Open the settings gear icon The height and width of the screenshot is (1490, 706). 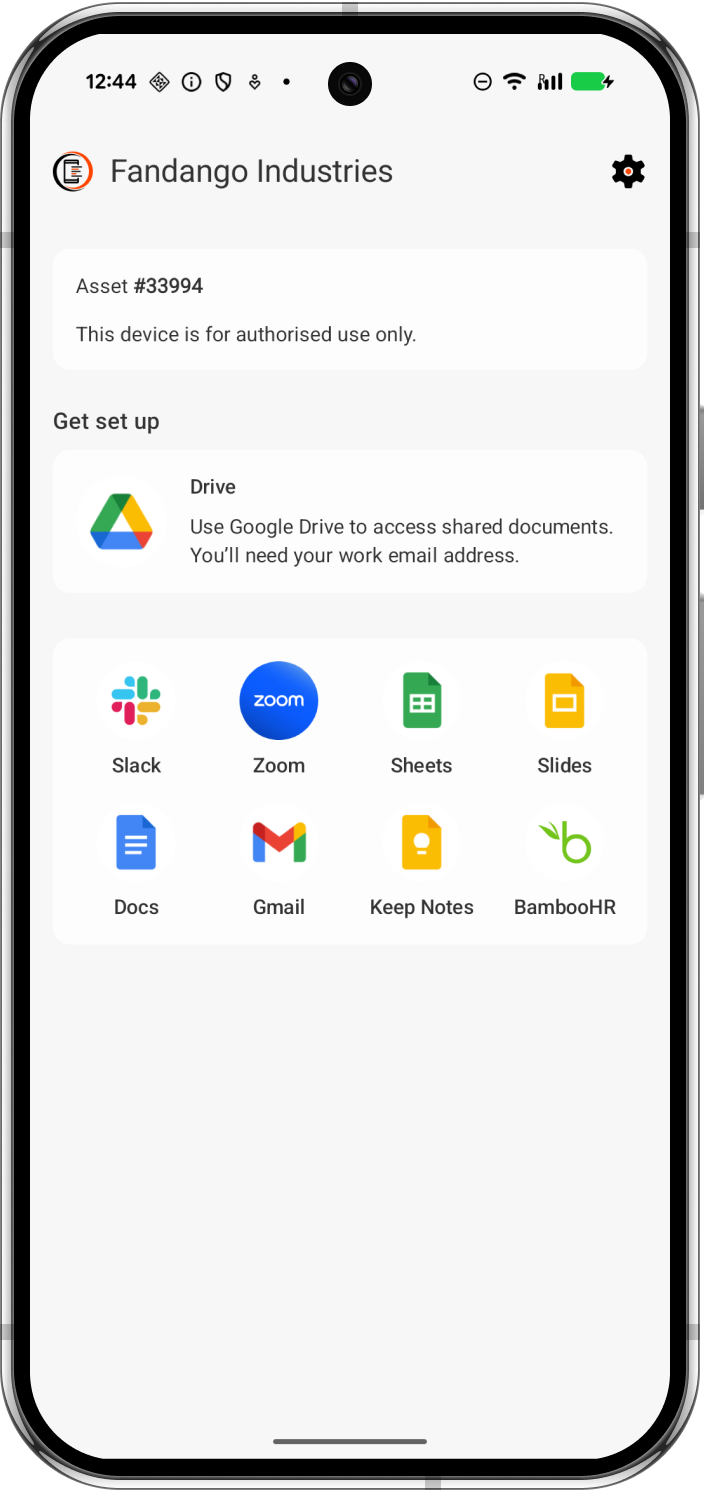coord(628,172)
